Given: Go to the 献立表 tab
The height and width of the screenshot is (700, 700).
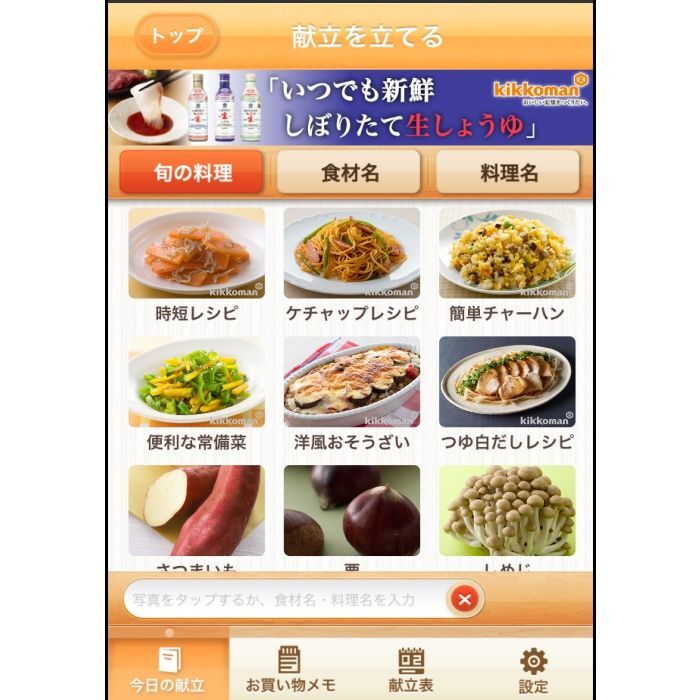Looking at the screenshot, I should click(411, 670).
